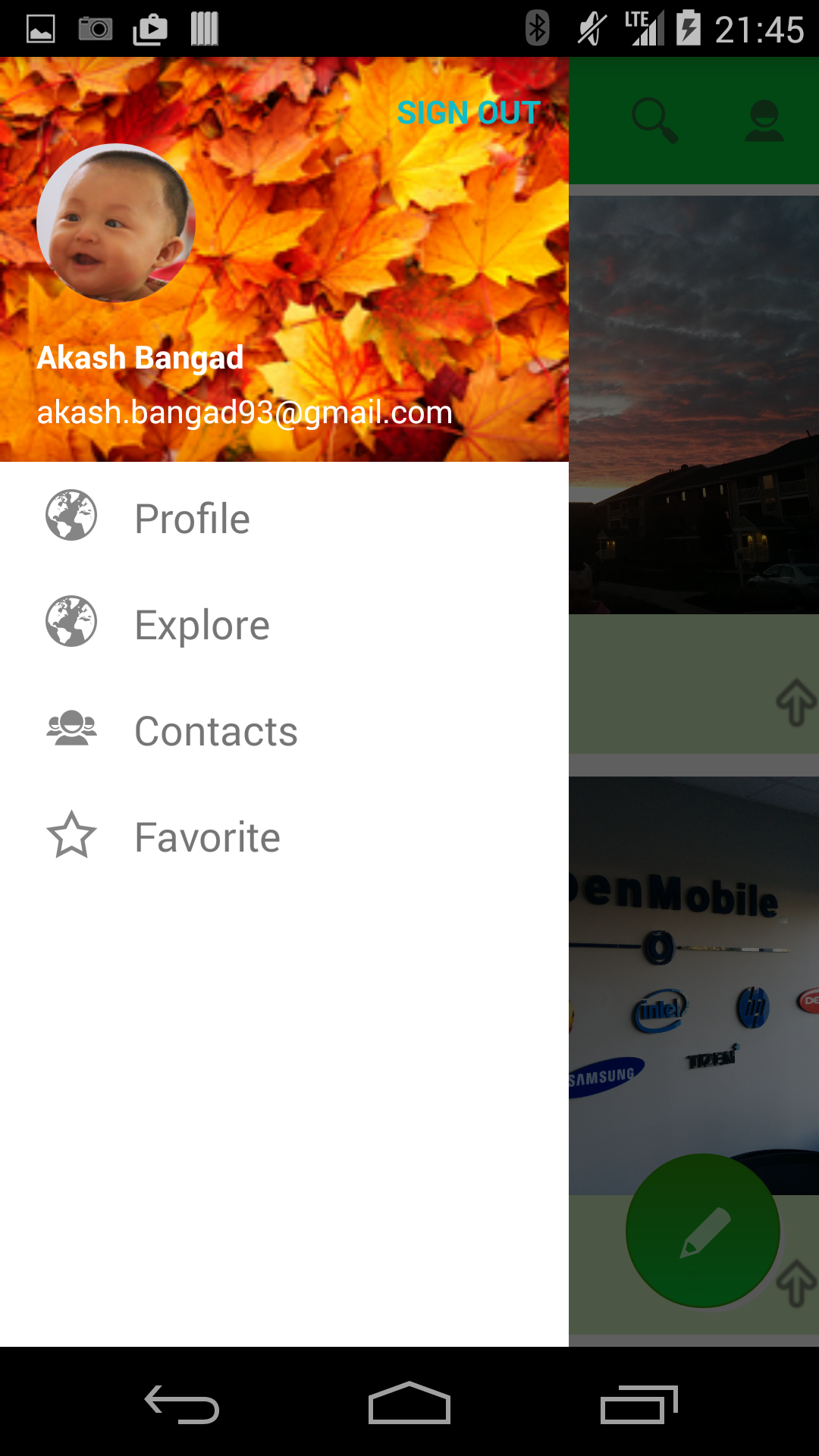
Task: Compose a new post with pencil button
Action: 703,1231
